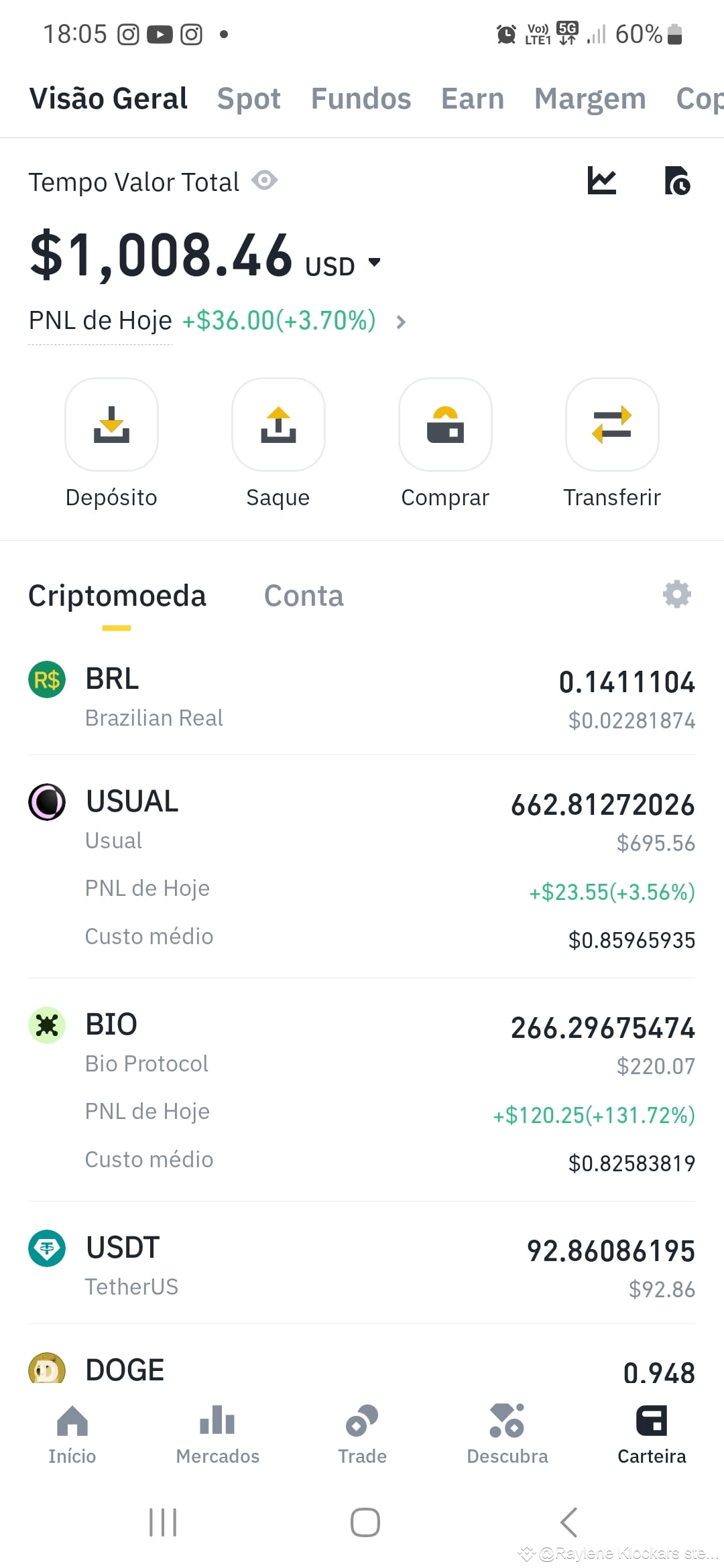Select the Saque withdrawal icon

278,424
